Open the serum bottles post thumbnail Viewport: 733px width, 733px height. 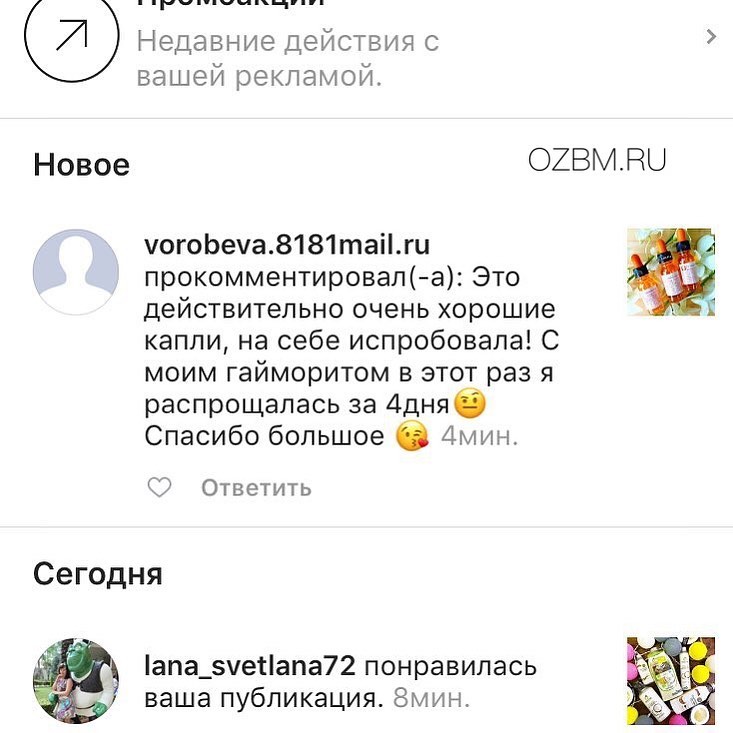tap(669, 272)
